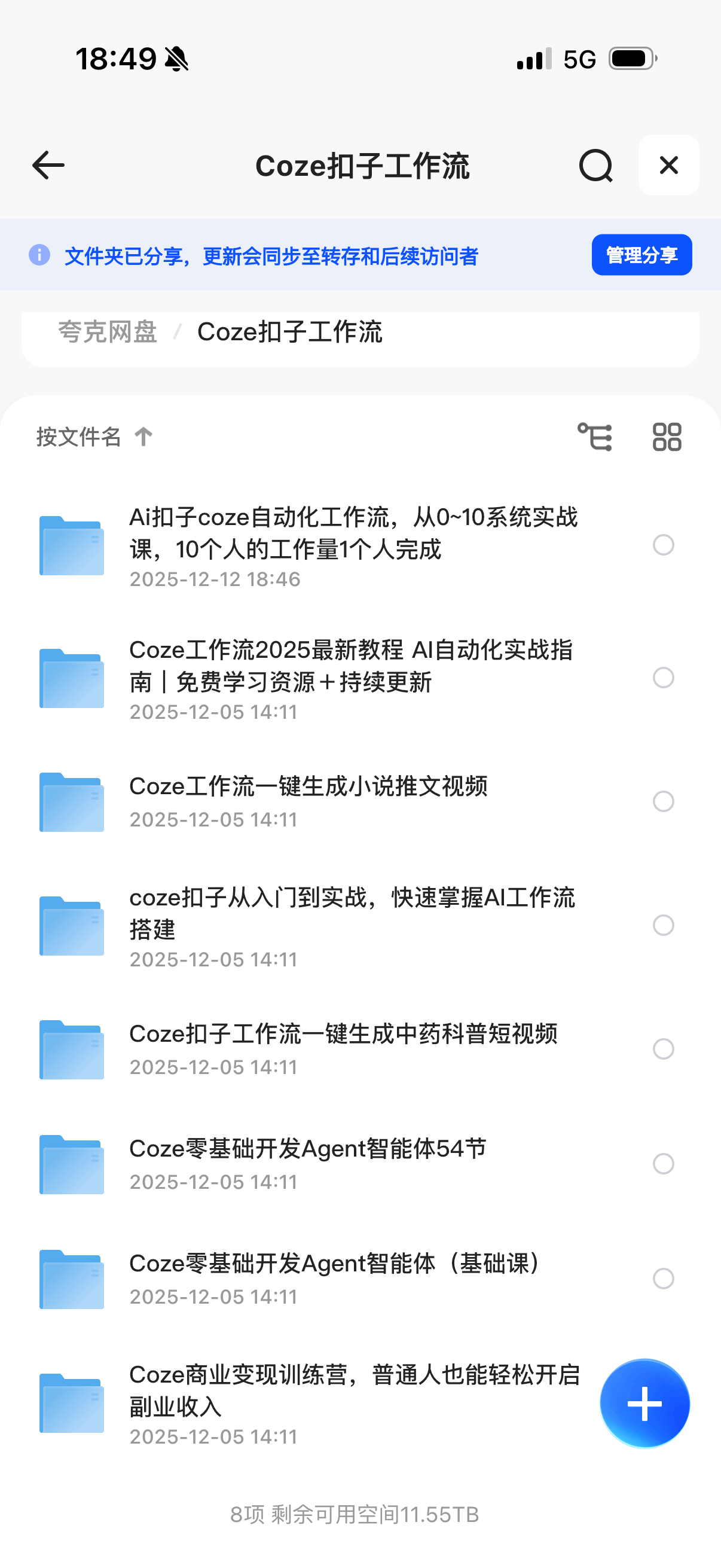This screenshot has height=1568, width=721.
Task: Open folder coze扣子从入门到实战
Action: tap(352, 914)
